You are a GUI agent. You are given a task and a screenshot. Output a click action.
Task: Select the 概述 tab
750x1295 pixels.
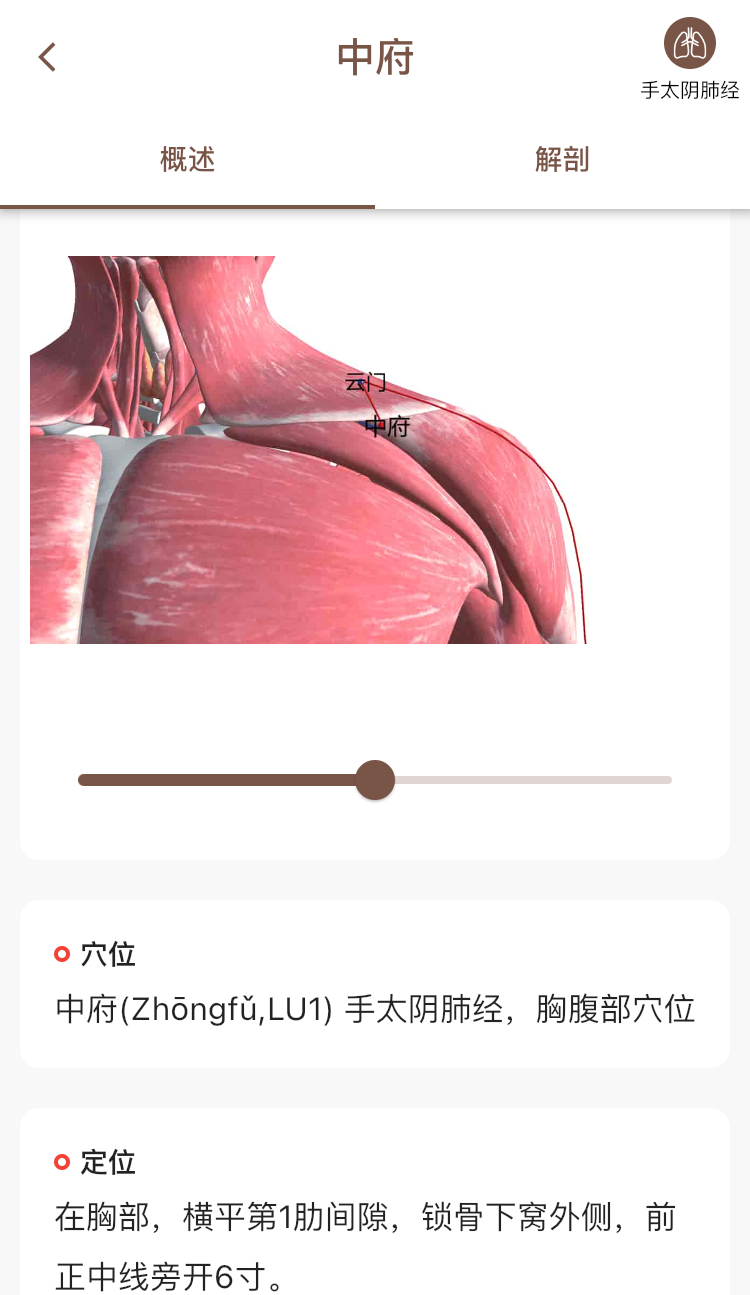pos(188,160)
